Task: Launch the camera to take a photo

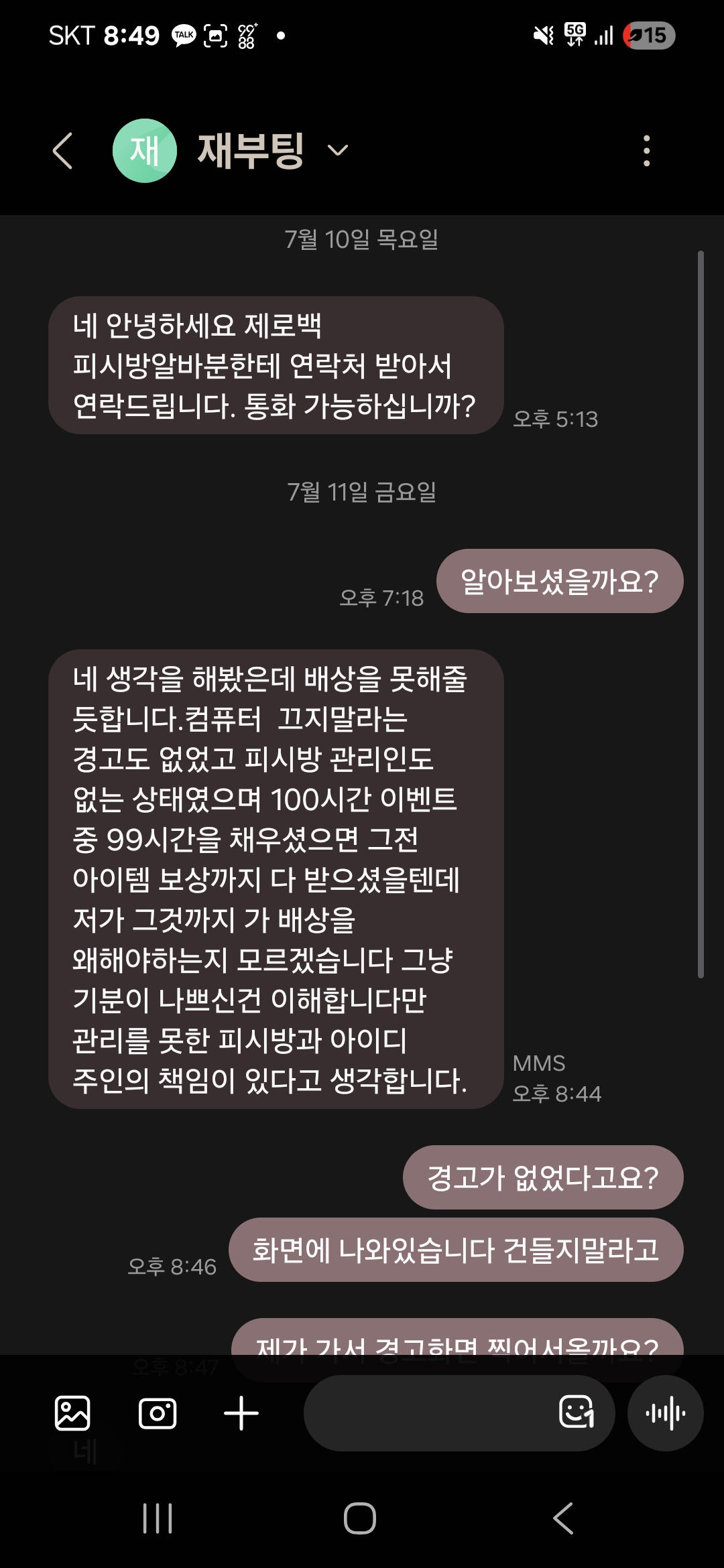Action: tap(158, 1413)
